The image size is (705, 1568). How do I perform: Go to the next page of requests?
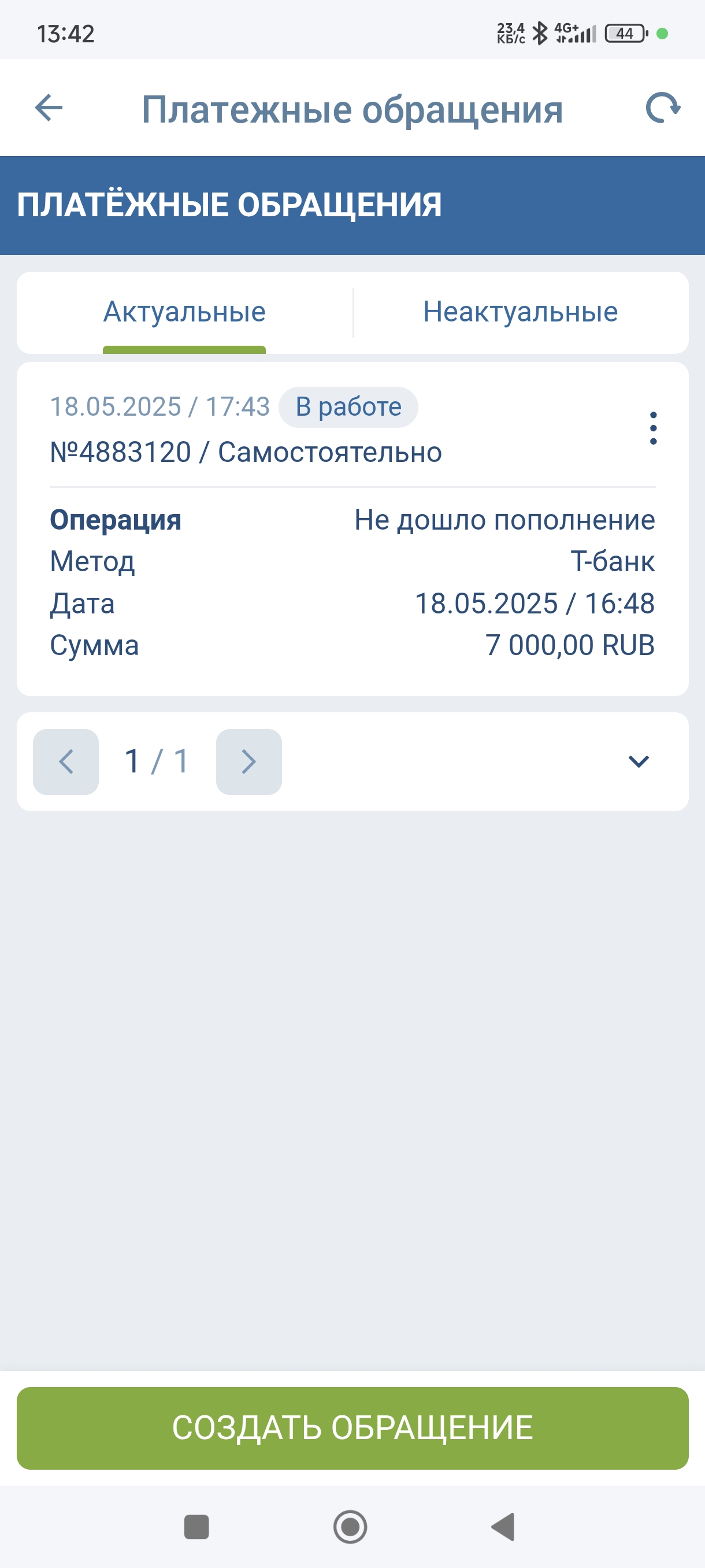tap(249, 761)
